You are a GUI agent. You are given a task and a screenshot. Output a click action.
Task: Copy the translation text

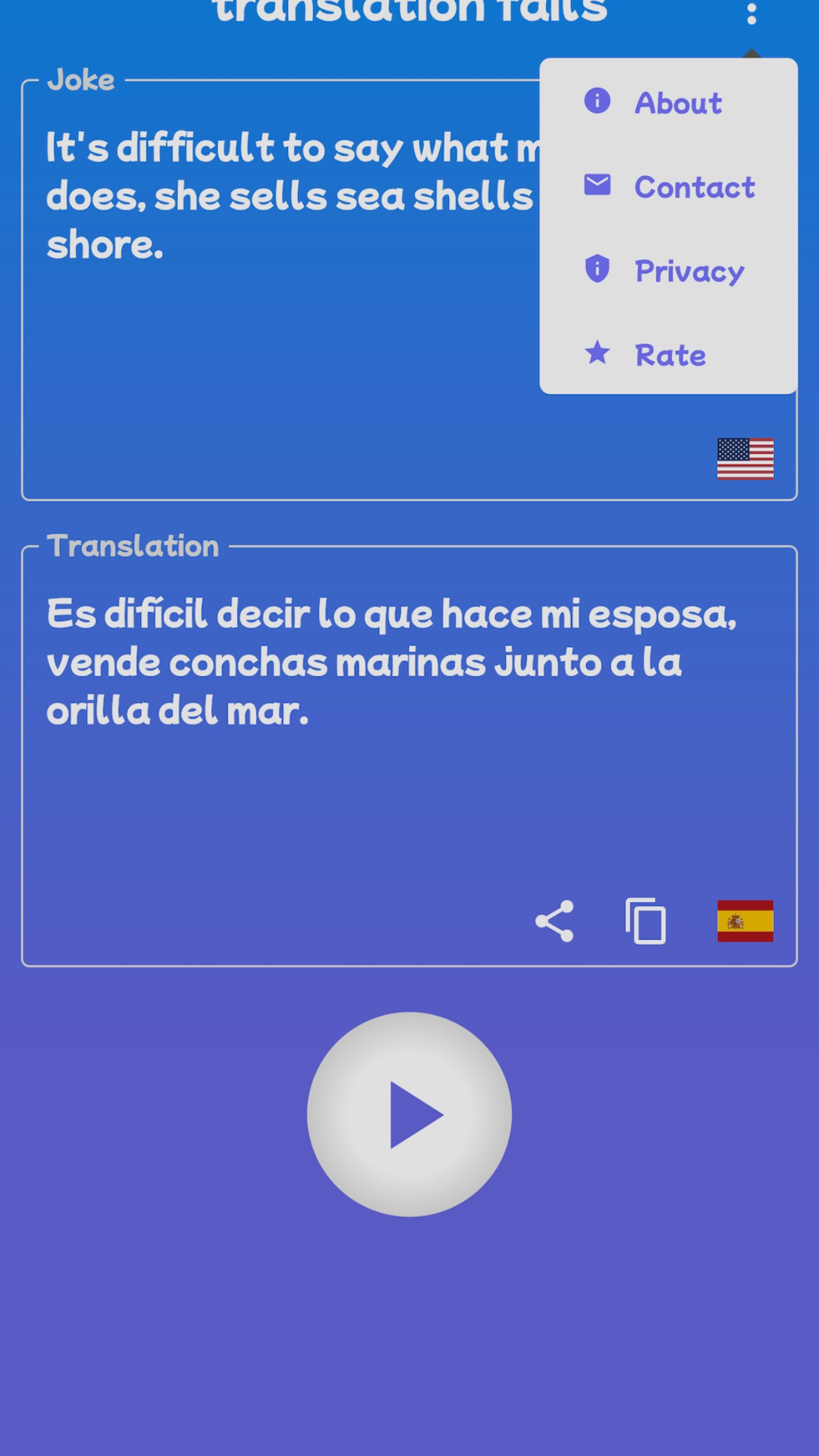[645, 921]
